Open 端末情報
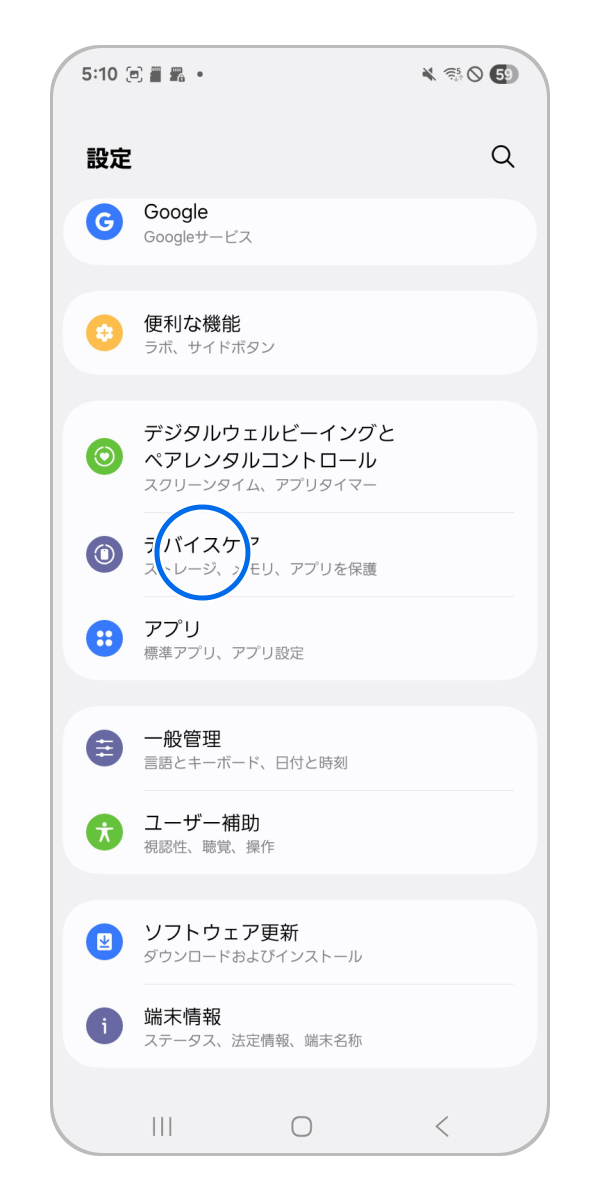 coord(300,1026)
